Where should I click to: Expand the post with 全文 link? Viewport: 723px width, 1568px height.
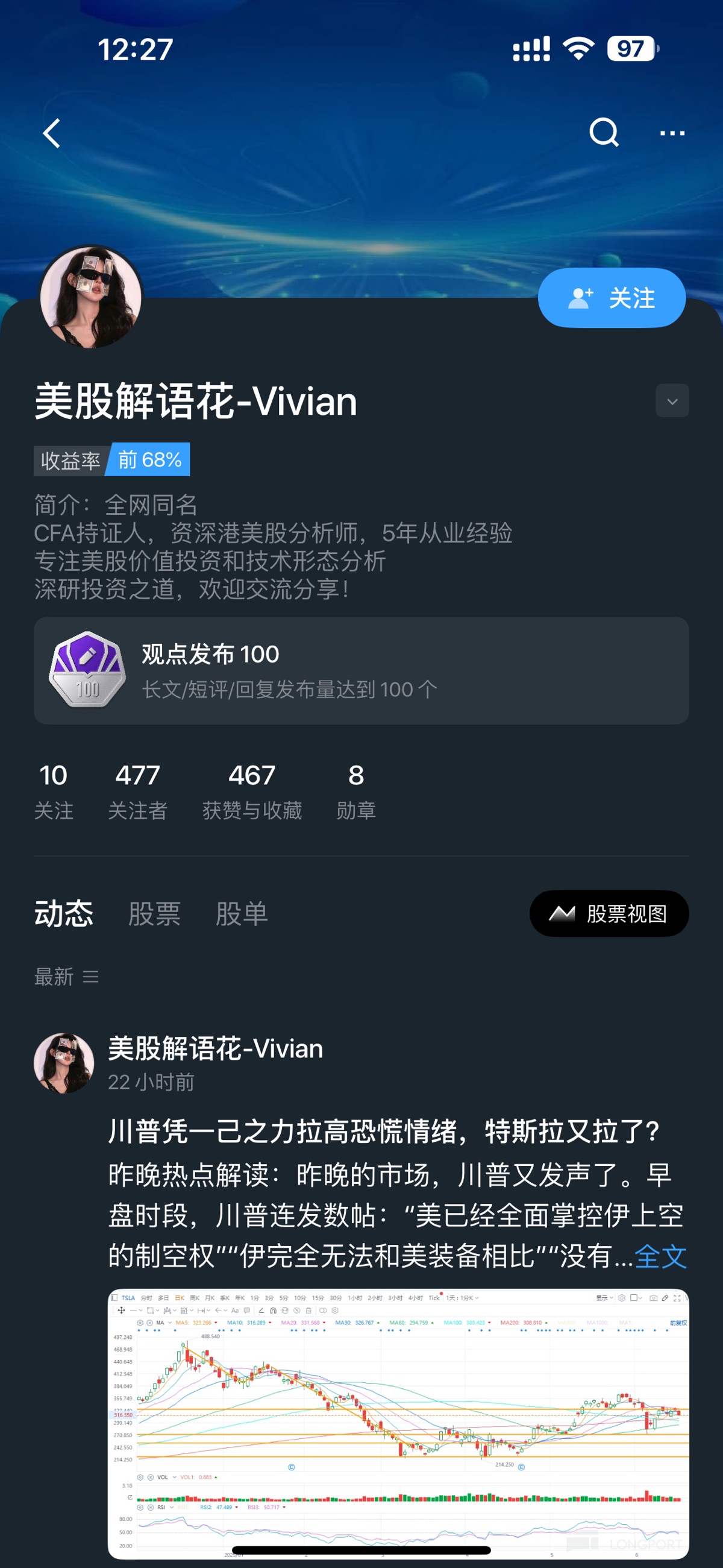pyautogui.click(x=660, y=1256)
